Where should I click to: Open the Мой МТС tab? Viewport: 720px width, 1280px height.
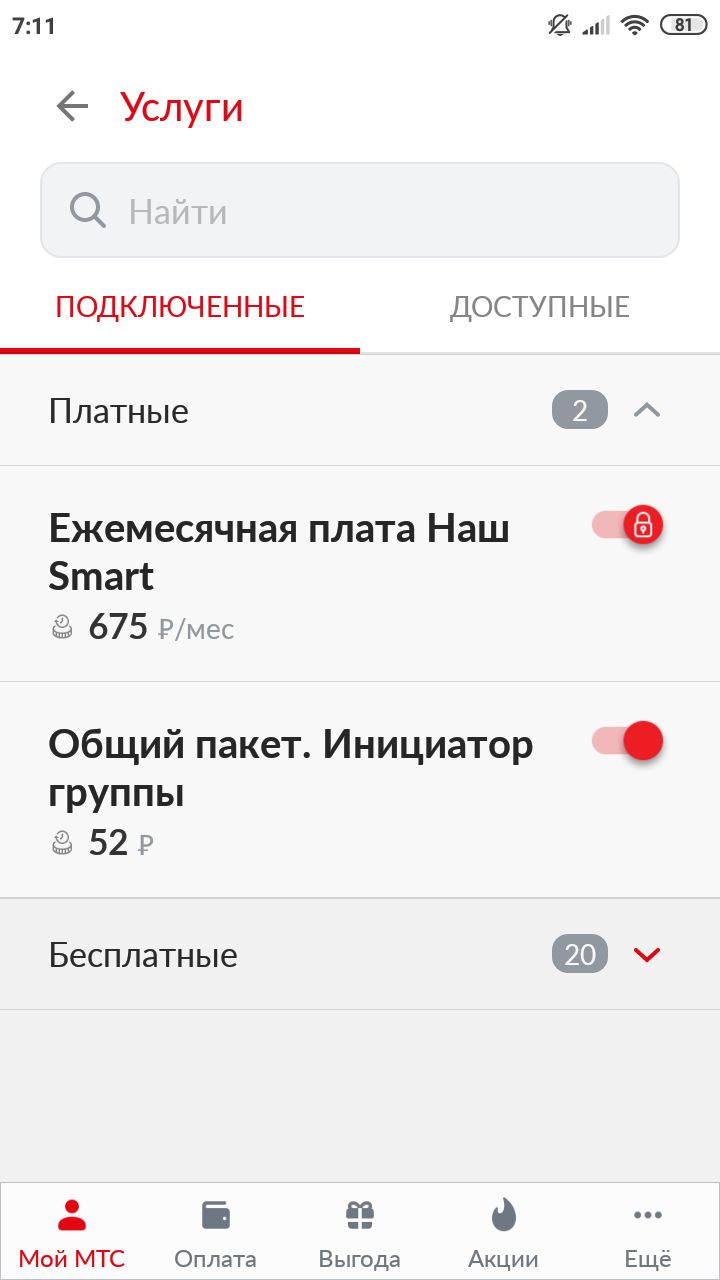coord(72,1233)
